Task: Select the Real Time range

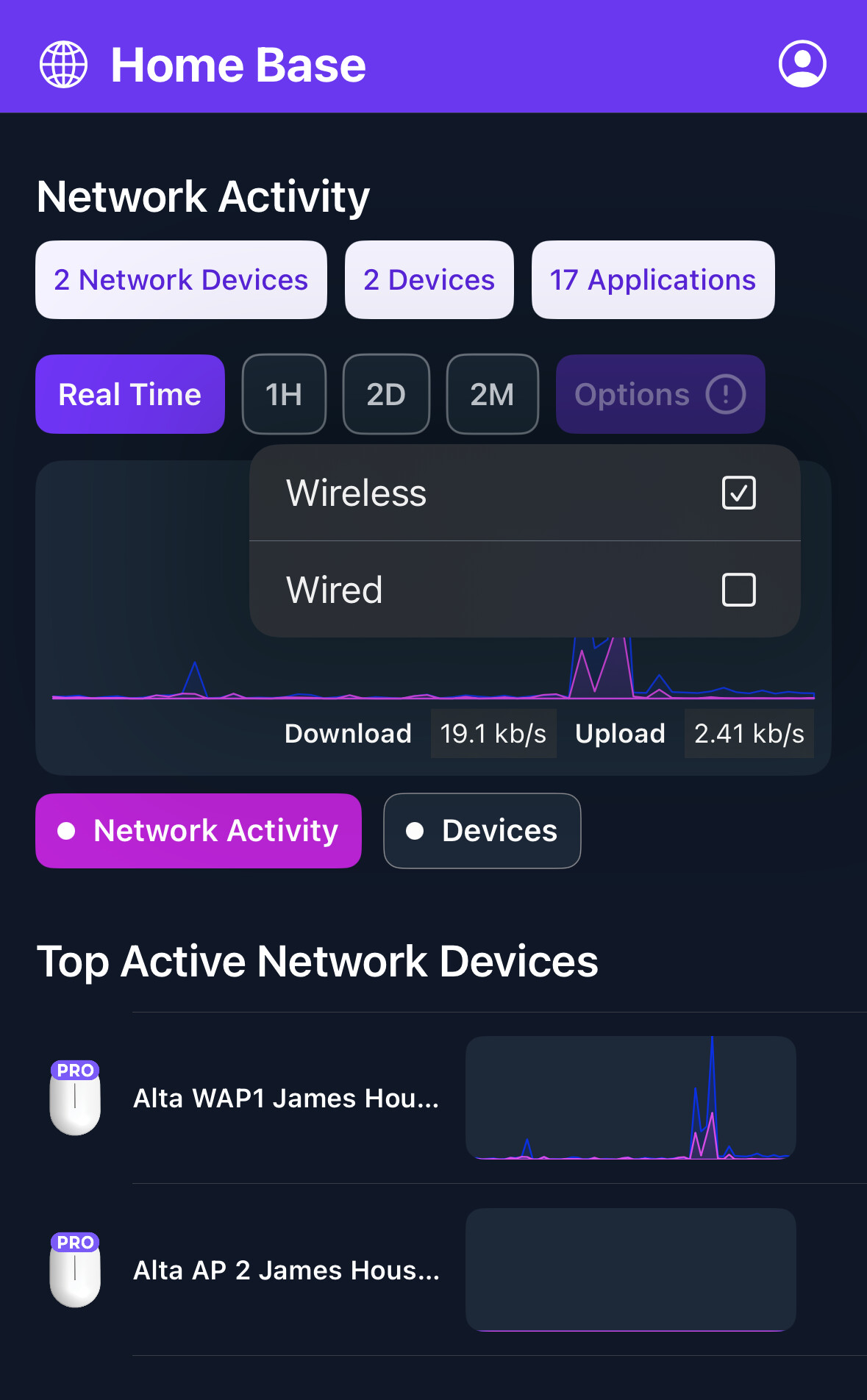Action: (130, 395)
